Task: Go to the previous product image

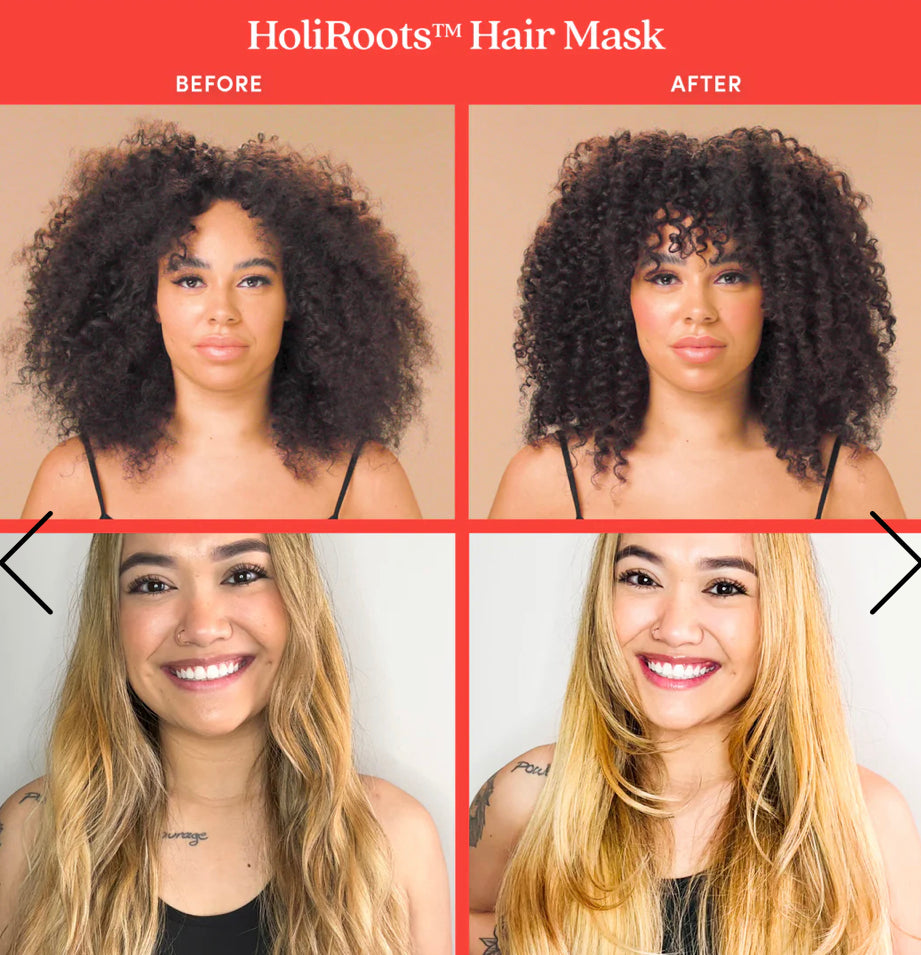Action: pos(27,563)
